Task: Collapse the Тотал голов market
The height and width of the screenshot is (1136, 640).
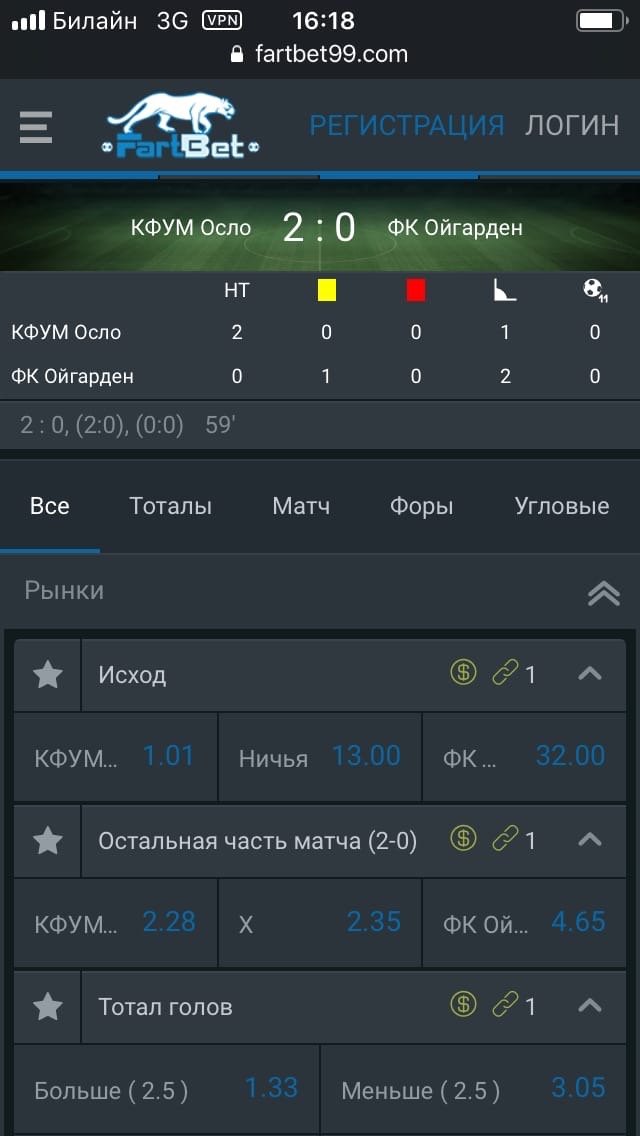Action: click(590, 1006)
